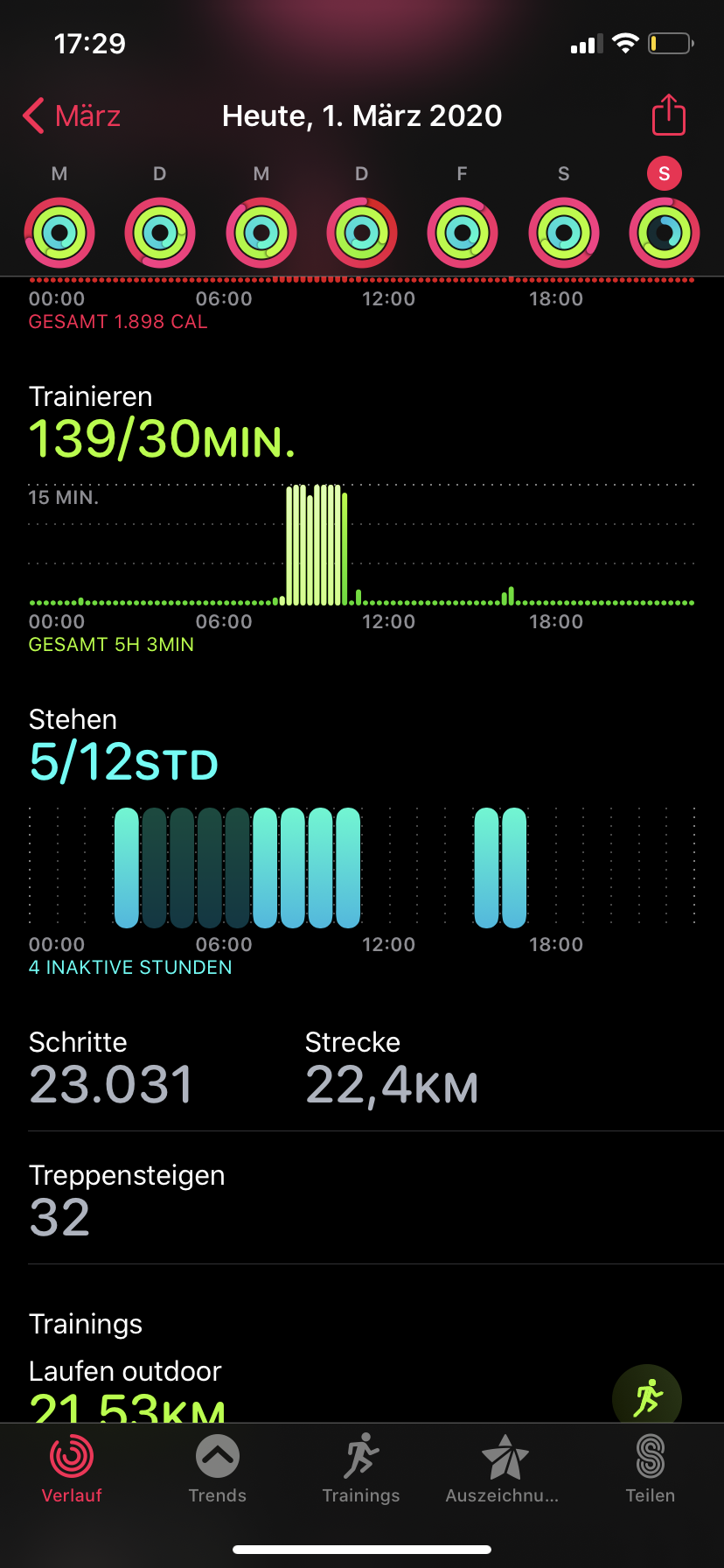This screenshot has height=1568, width=724.
Task: Go back to the März month view
Action: click(72, 115)
